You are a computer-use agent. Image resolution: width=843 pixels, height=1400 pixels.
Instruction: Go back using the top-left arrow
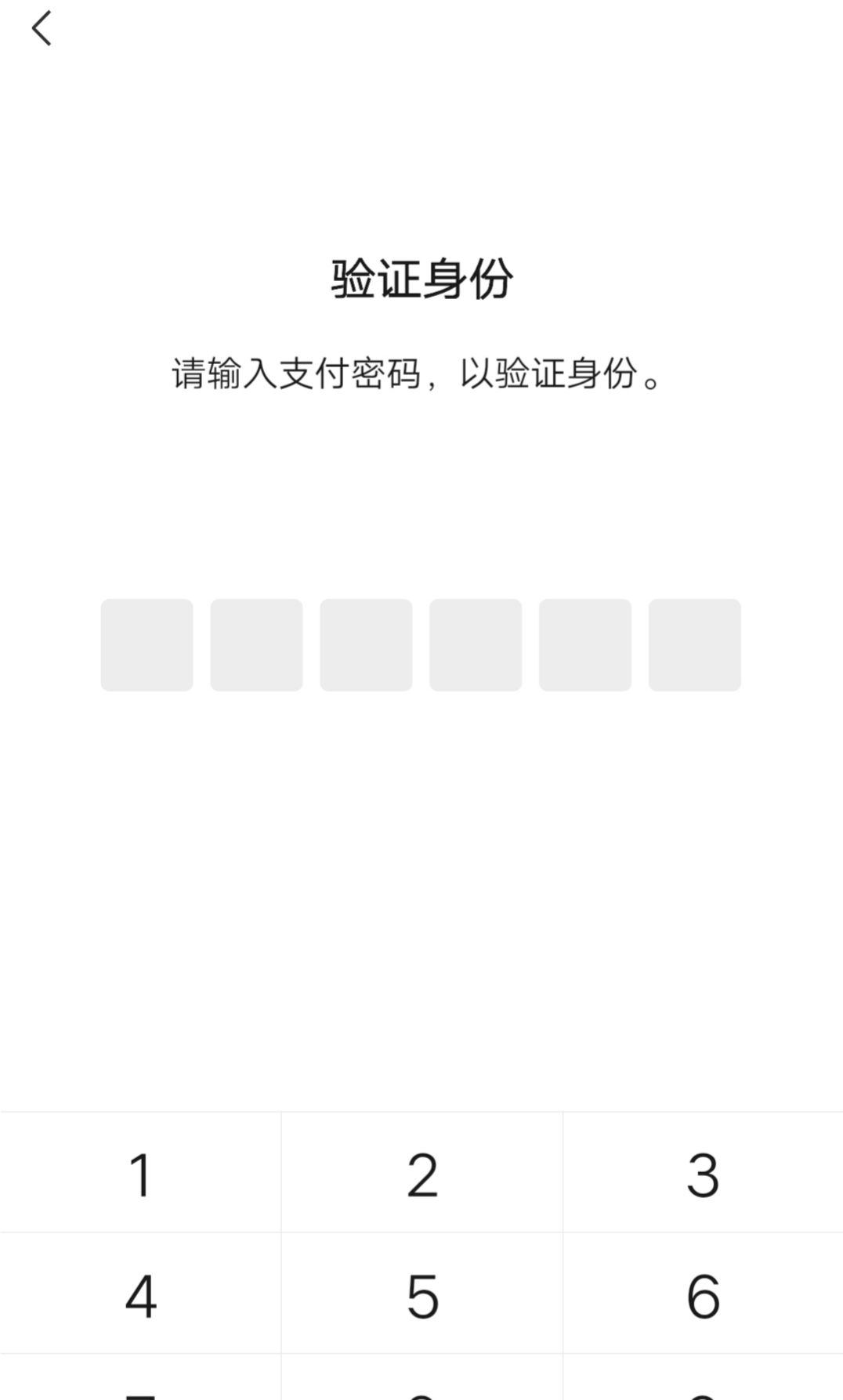pyautogui.click(x=42, y=29)
